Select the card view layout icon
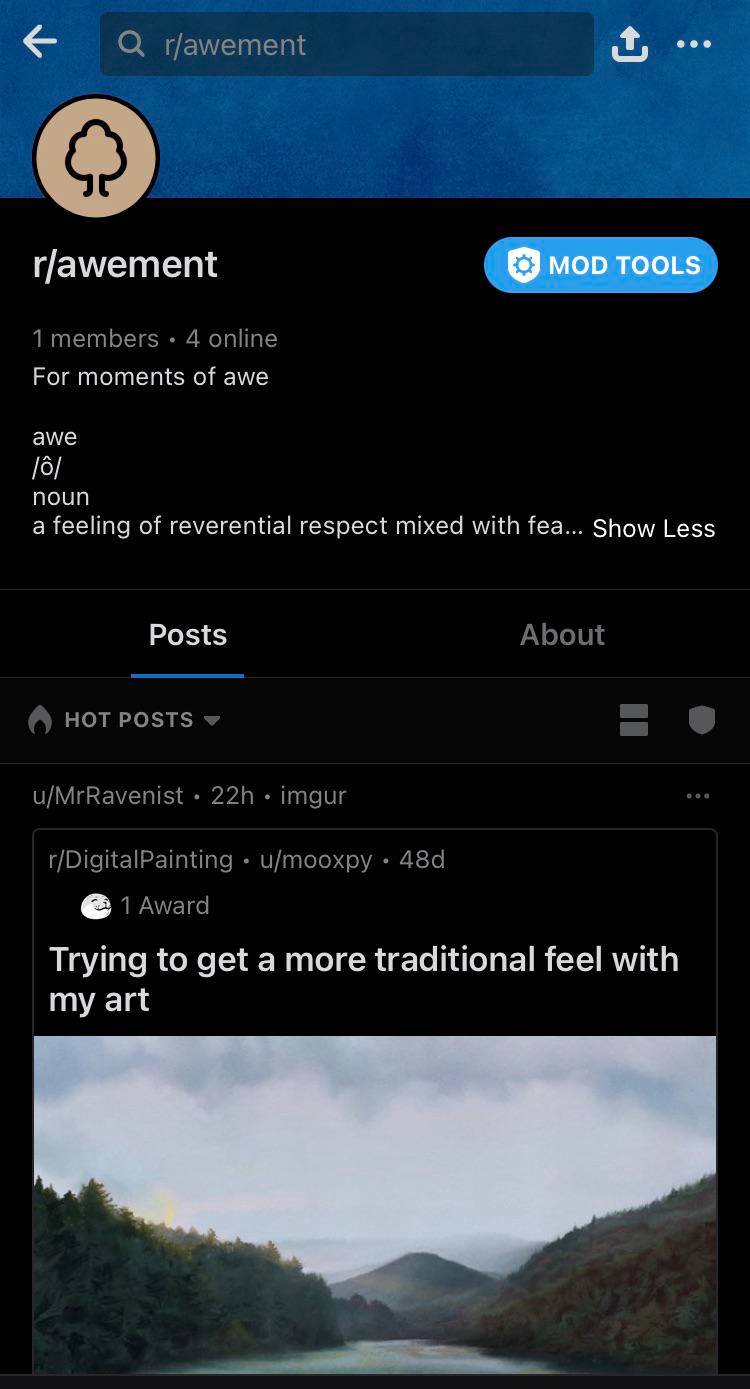Viewport: 750px width, 1389px height. [x=634, y=720]
